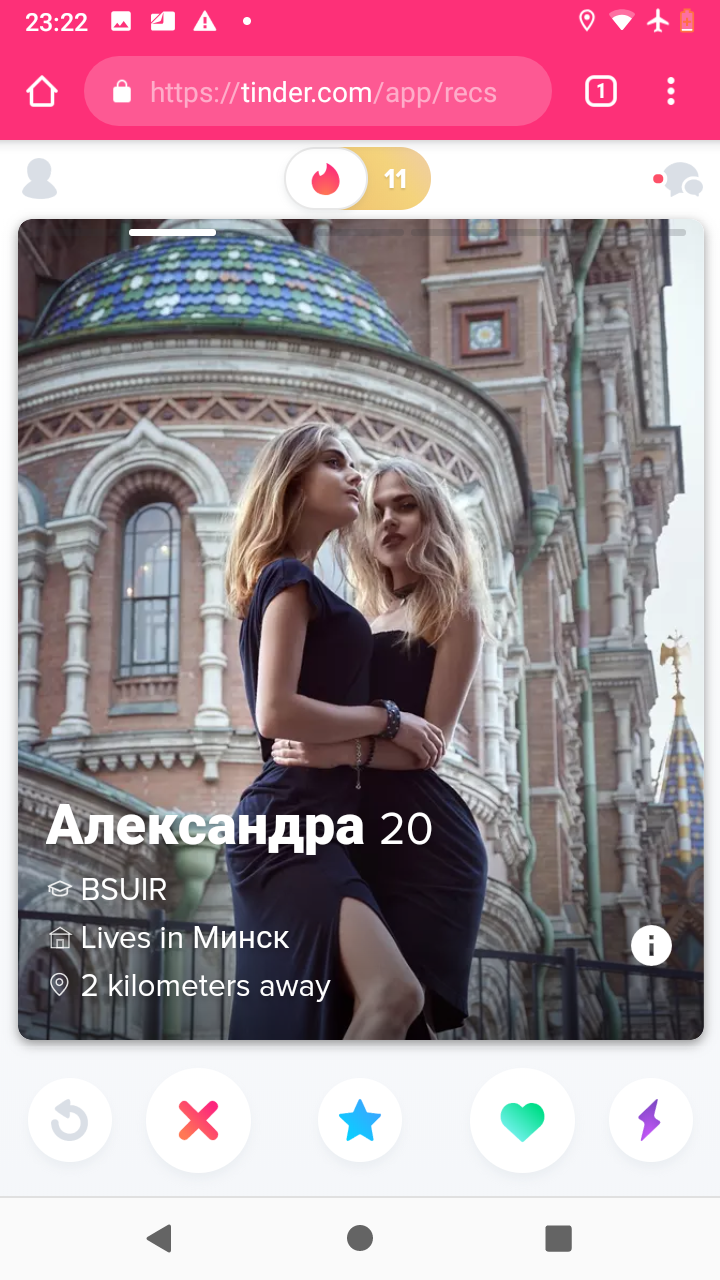
Task: Tap the tinder.com address bar
Action: (x=318, y=92)
